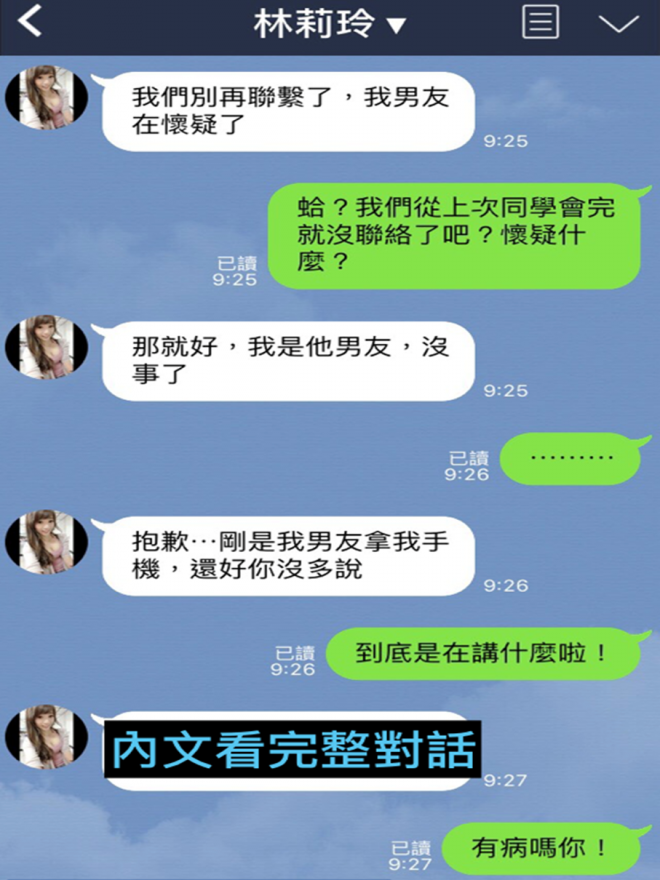Open the chat notes icon
Image resolution: width=660 pixels, height=880 pixels.
540,22
